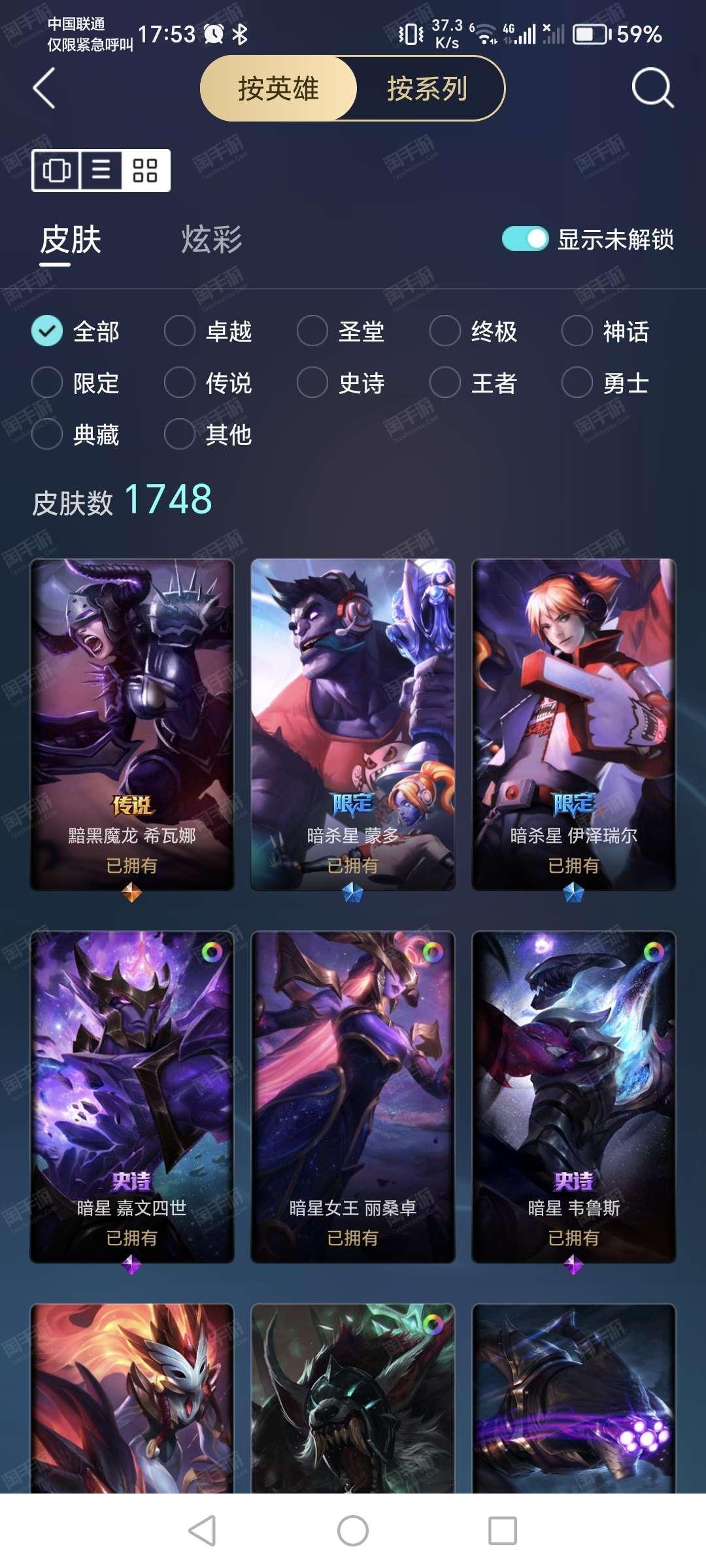The image size is (706, 1568).
Task: Open the 暗星 嘉文四世 skin card
Action: [132, 1097]
